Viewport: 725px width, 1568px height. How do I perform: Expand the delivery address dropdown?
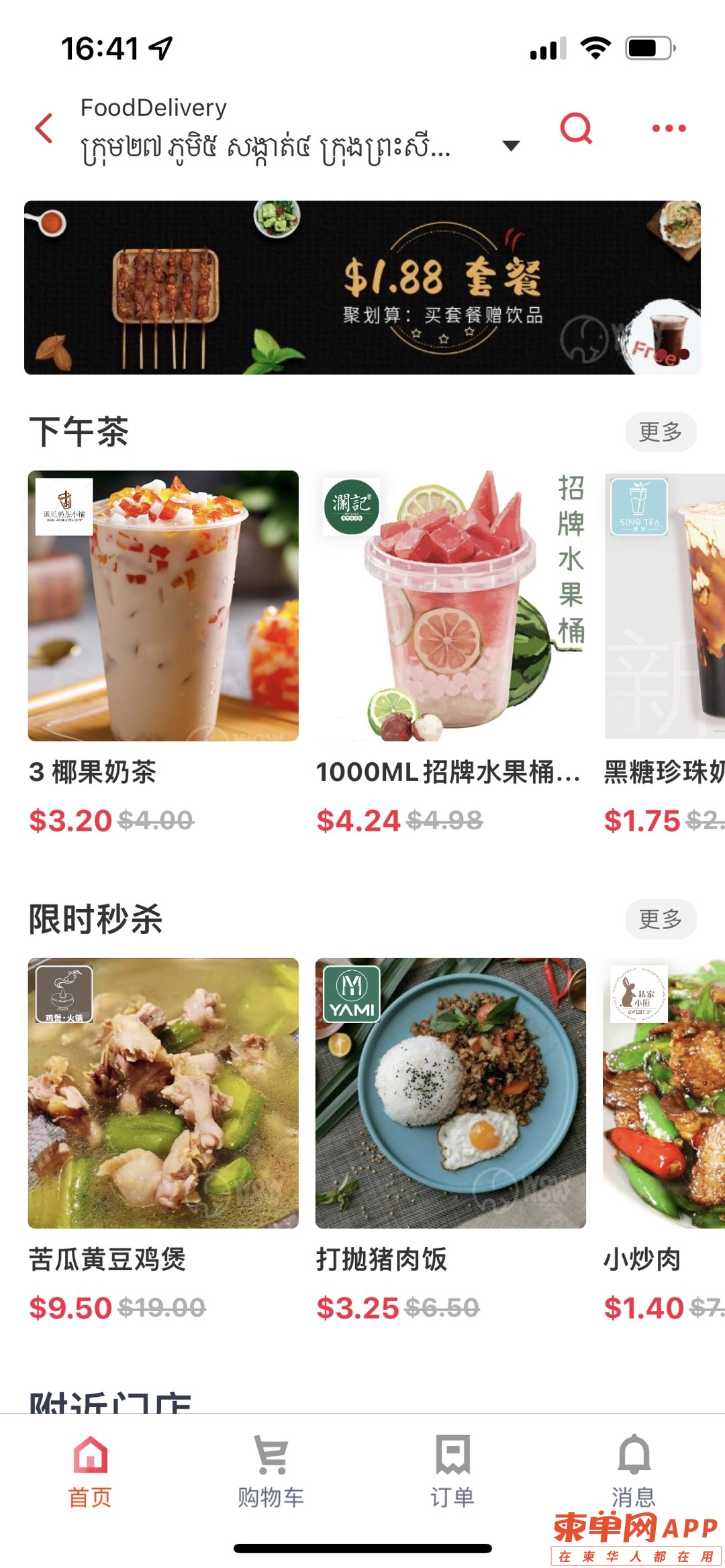tap(511, 146)
